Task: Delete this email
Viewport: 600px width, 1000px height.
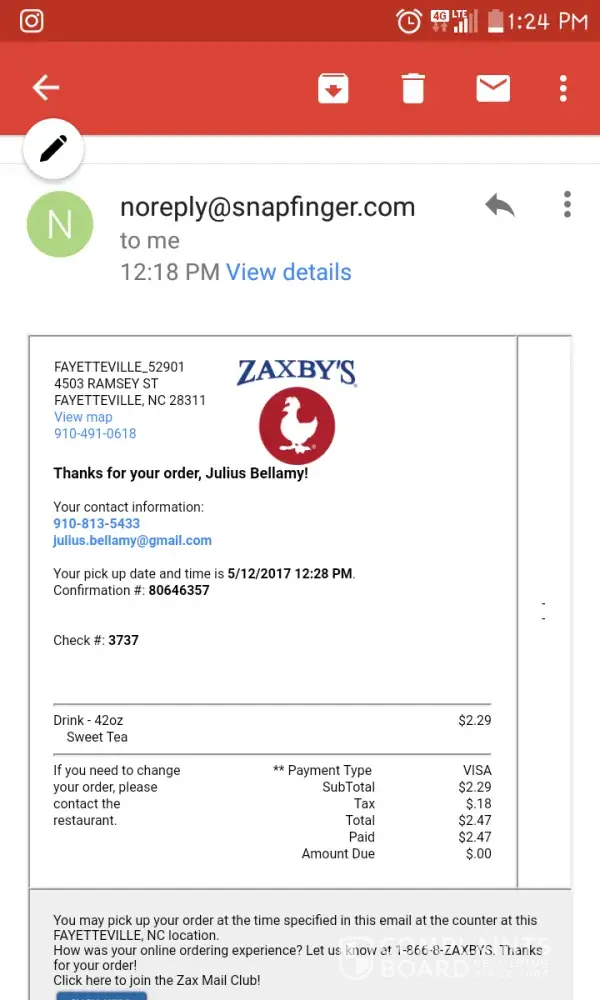Action: tap(413, 88)
